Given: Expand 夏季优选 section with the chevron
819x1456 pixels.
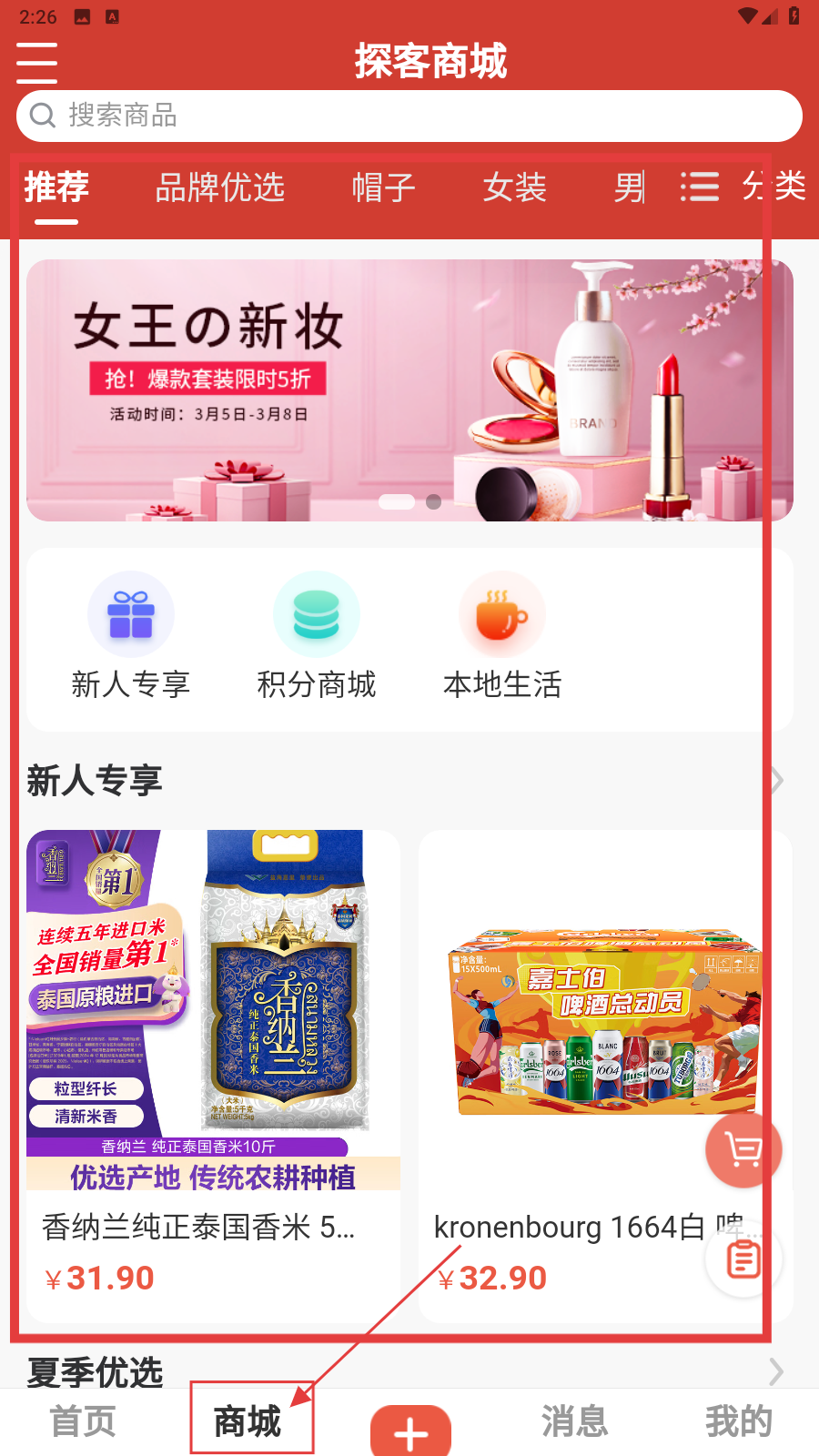Looking at the screenshot, I should 776,1371.
